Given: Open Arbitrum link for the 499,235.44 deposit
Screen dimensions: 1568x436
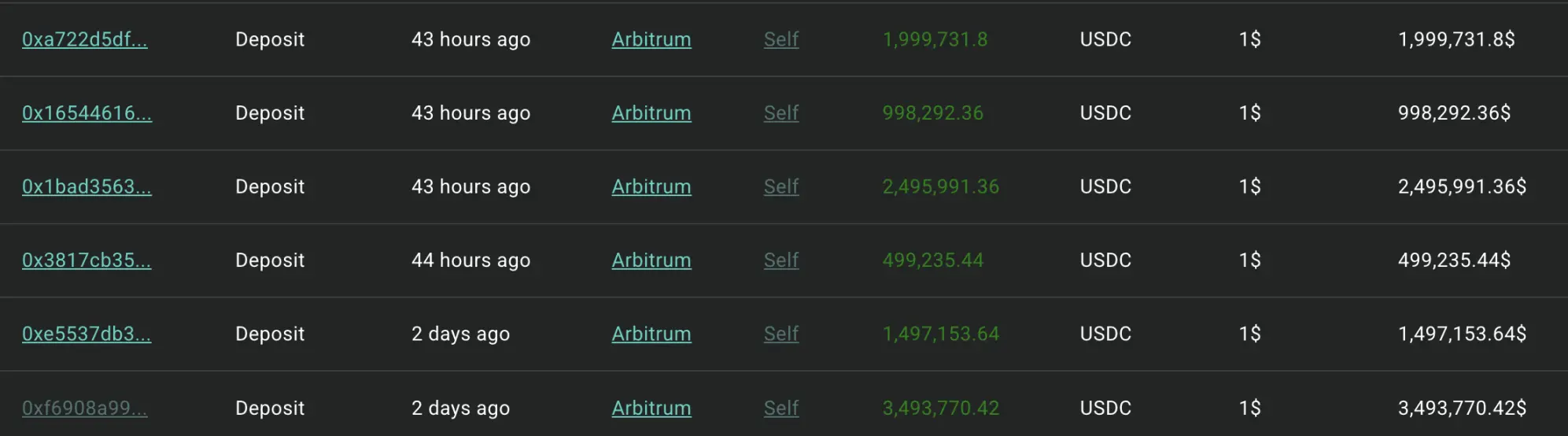Looking at the screenshot, I should [651, 260].
